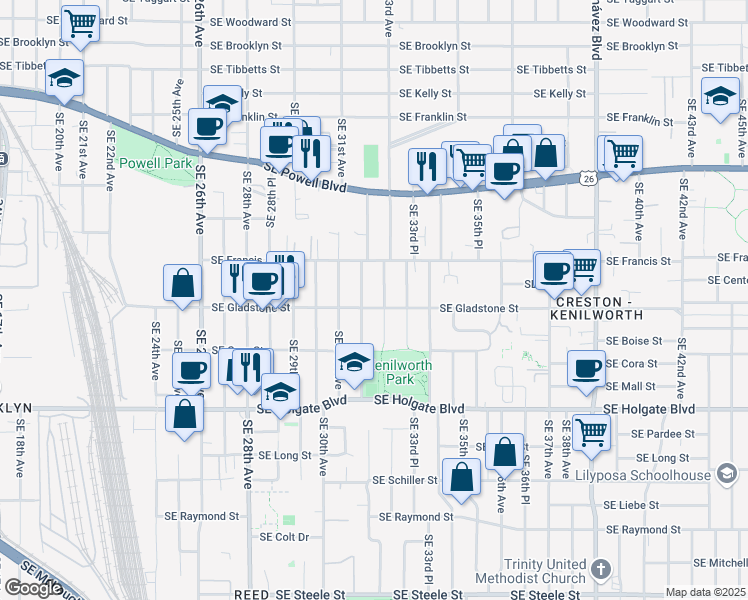The width and height of the screenshot is (748, 600).
Task: Tap the coffee marker above Creston-Kenilworth label
Action: 554,272
